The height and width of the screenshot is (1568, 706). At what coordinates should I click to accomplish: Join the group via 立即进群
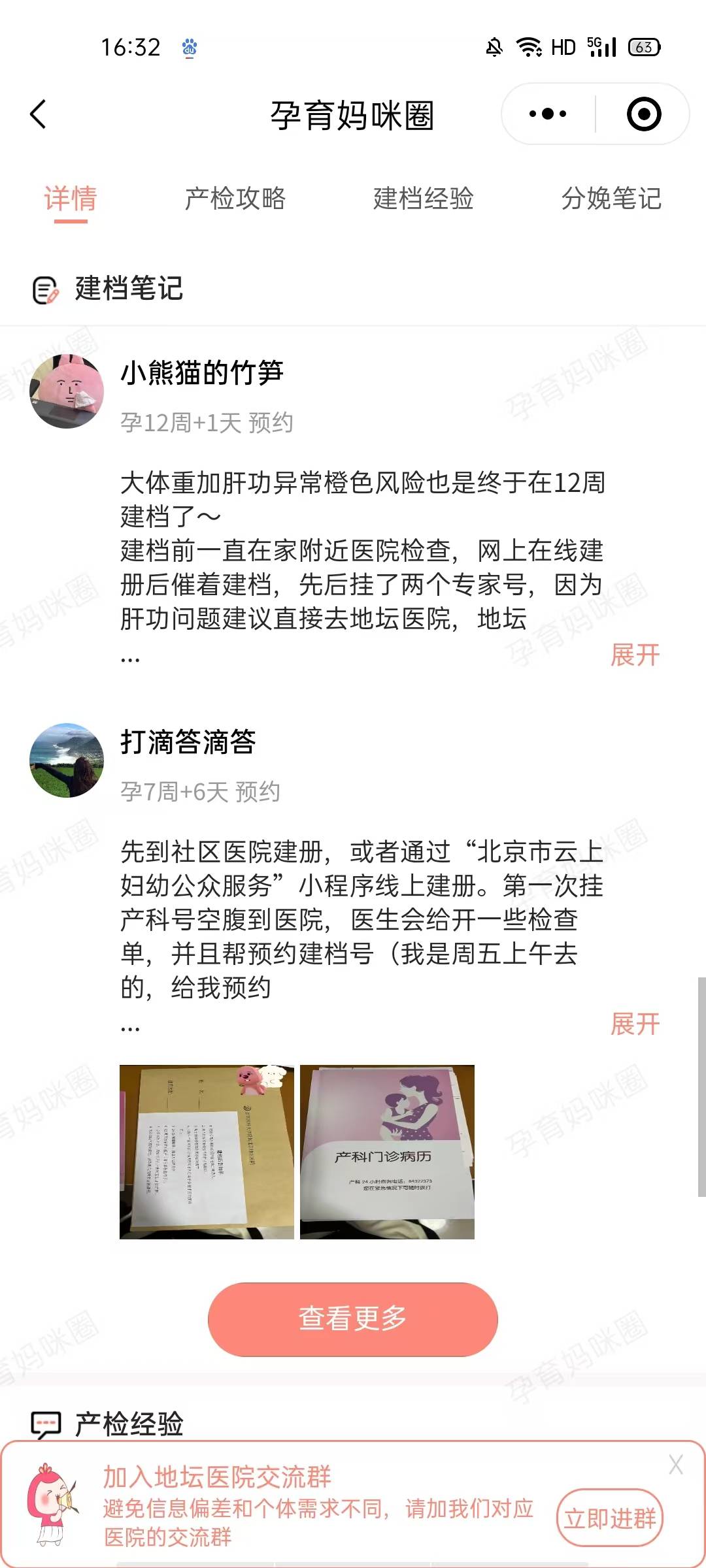[609, 1518]
